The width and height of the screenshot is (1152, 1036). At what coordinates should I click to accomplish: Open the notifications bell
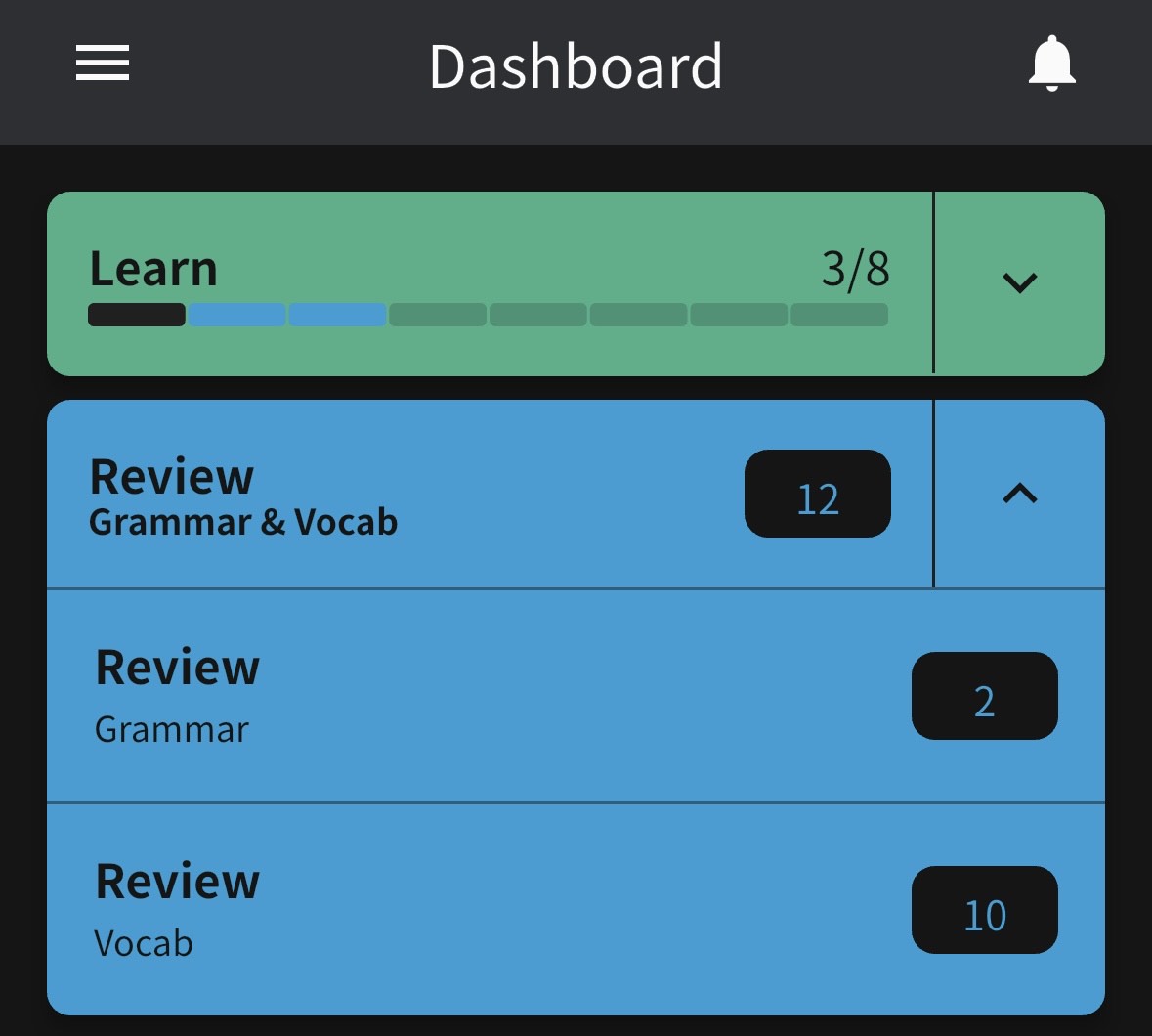[1051, 64]
